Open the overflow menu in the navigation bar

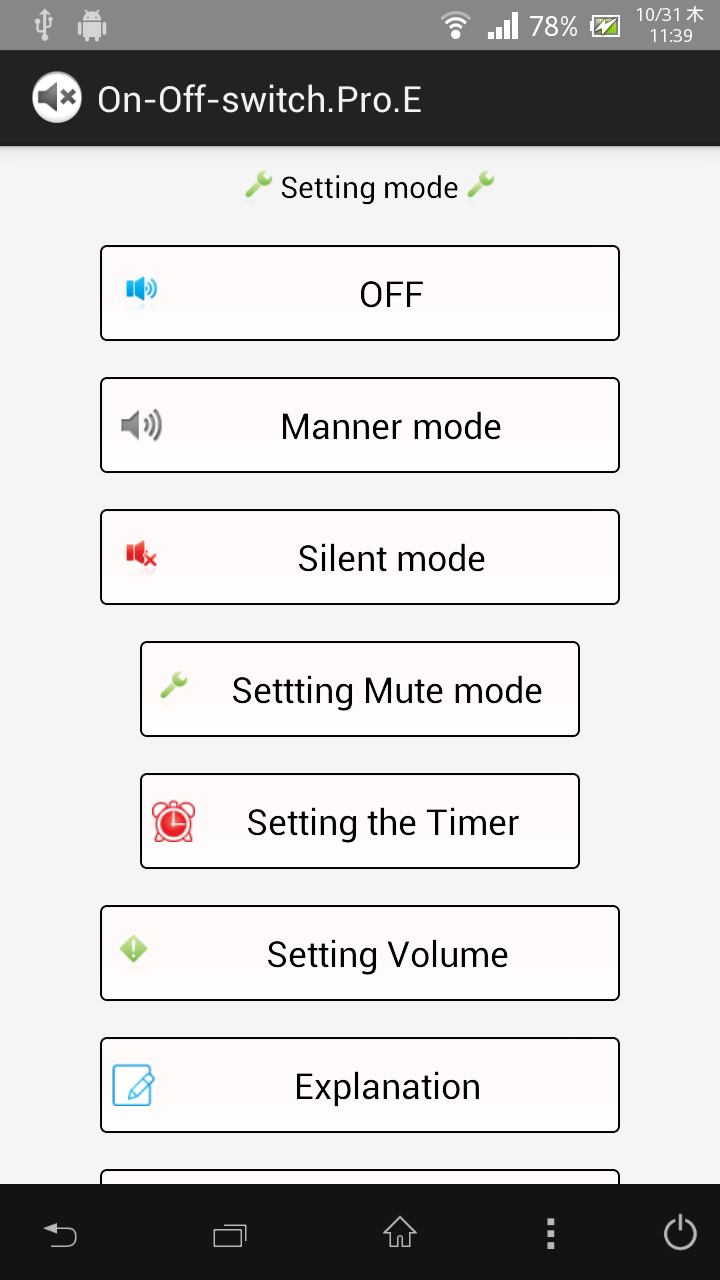click(x=549, y=1234)
